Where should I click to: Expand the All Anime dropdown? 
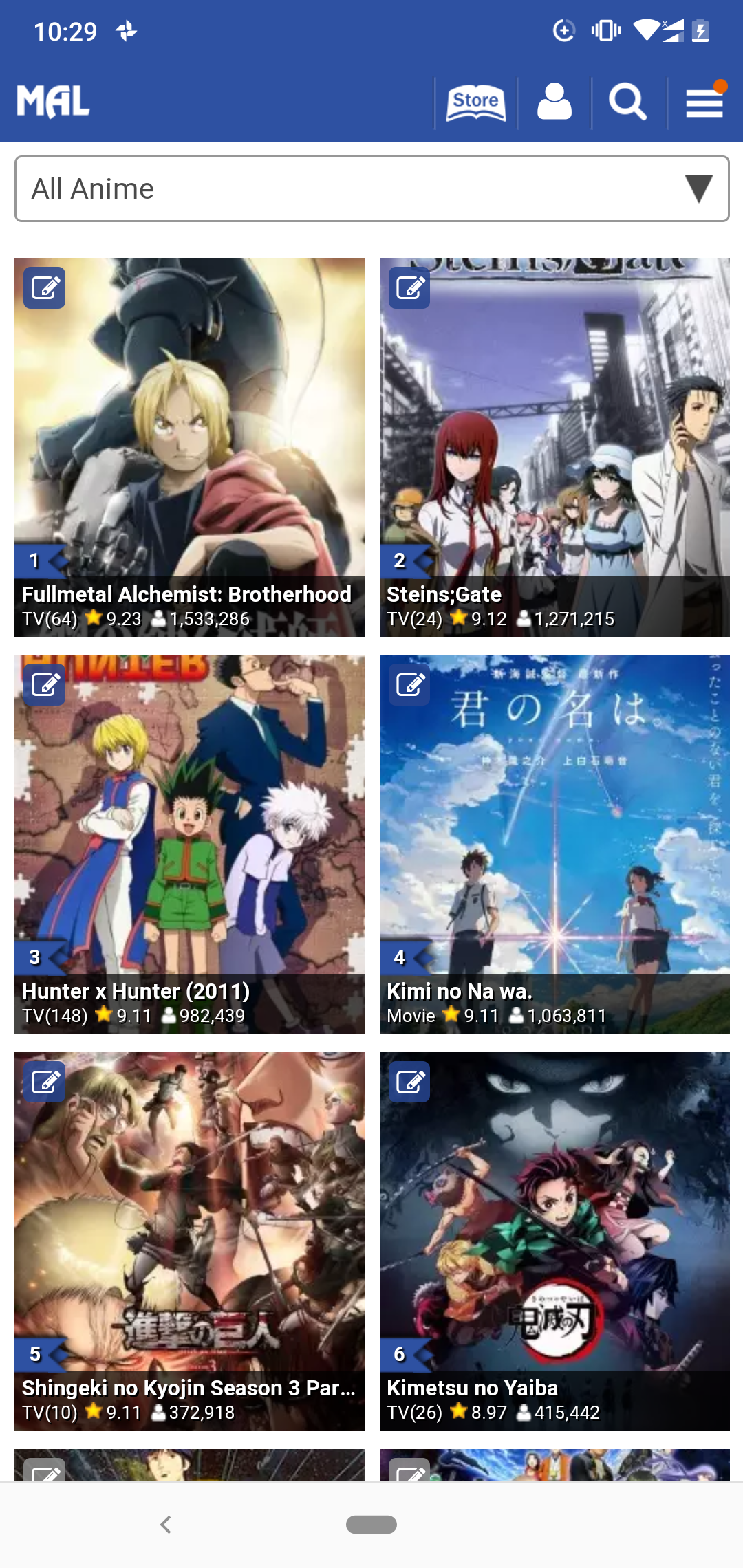point(371,189)
